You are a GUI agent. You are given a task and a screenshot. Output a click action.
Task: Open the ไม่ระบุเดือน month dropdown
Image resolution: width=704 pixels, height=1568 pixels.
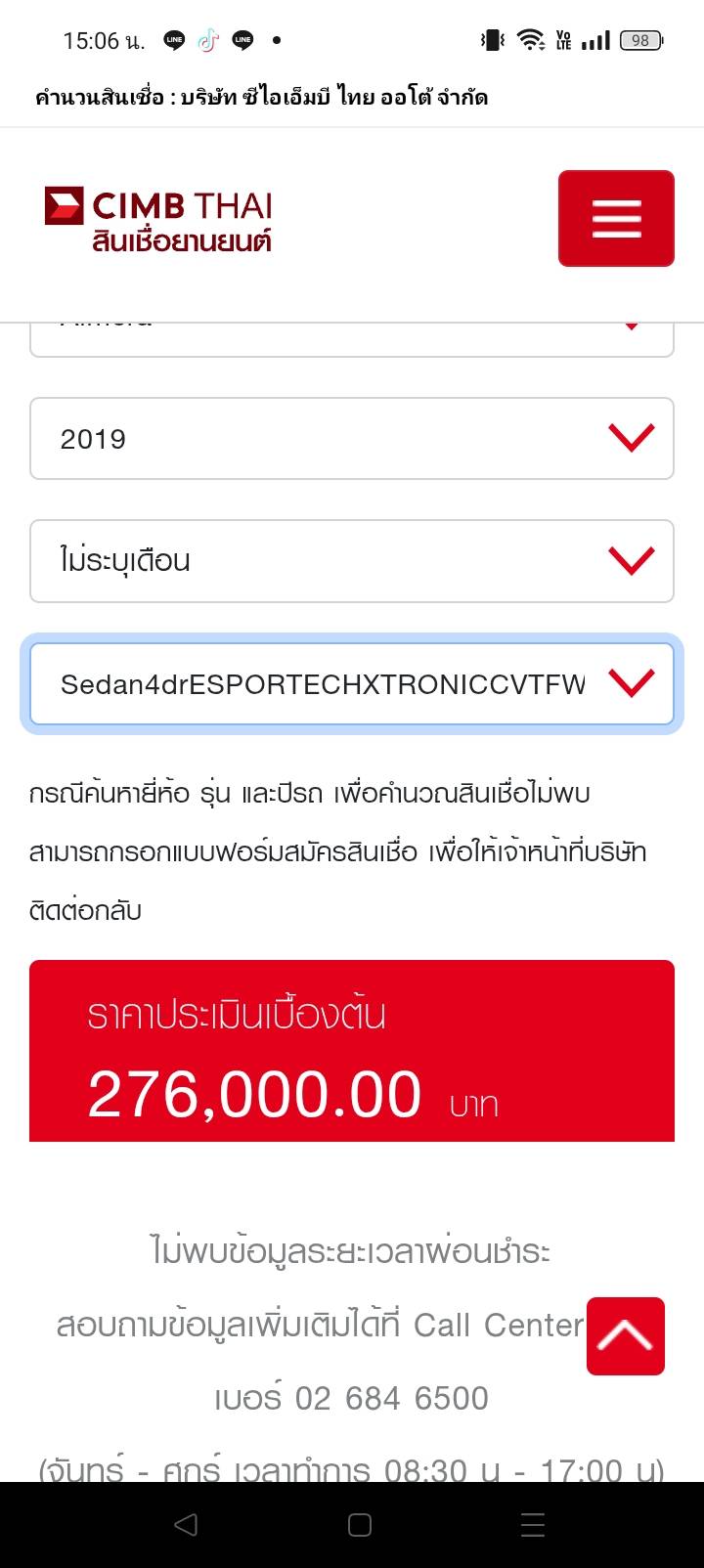pos(351,561)
